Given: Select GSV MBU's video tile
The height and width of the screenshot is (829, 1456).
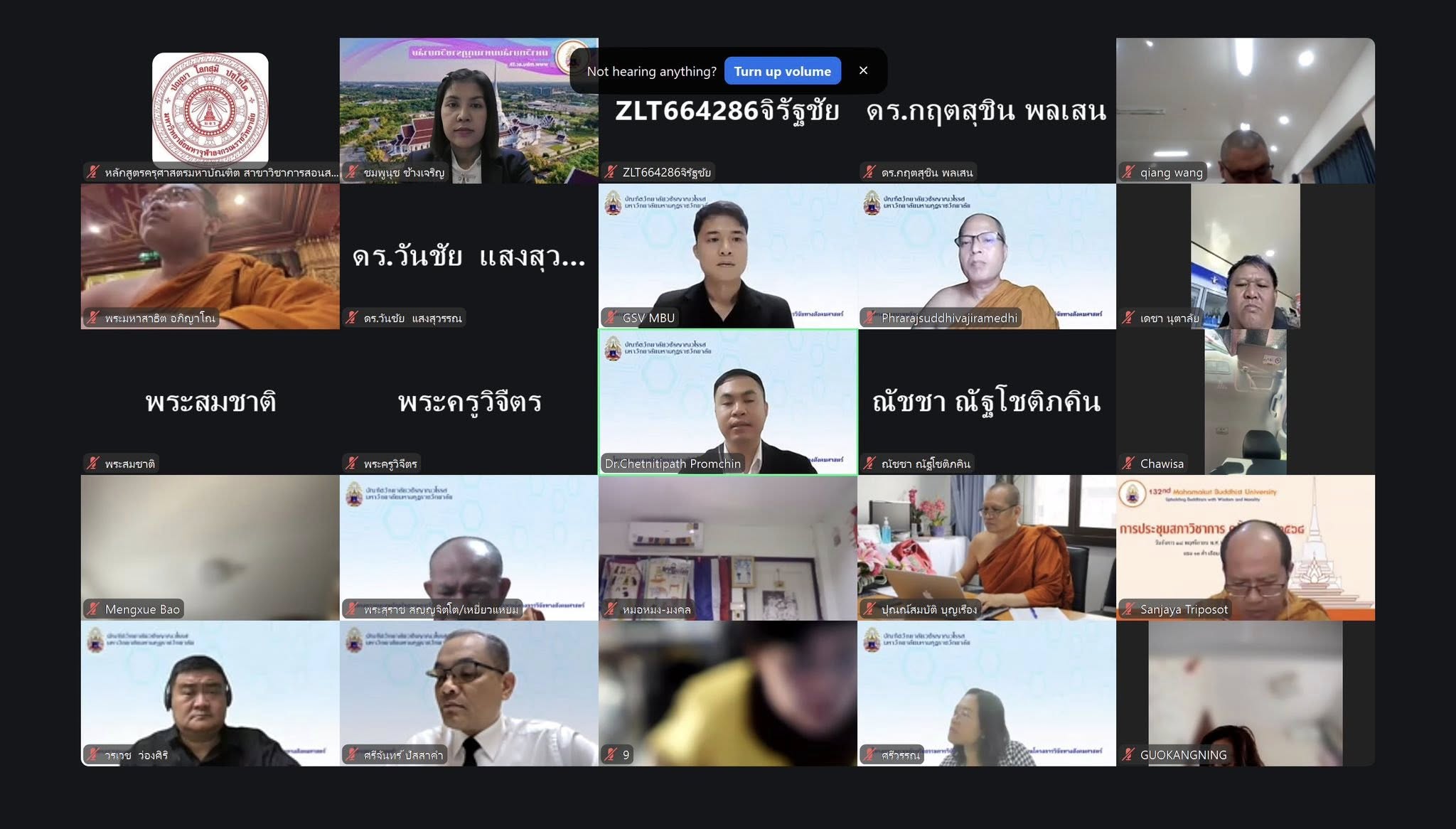Looking at the screenshot, I should [x=728, y=256].
